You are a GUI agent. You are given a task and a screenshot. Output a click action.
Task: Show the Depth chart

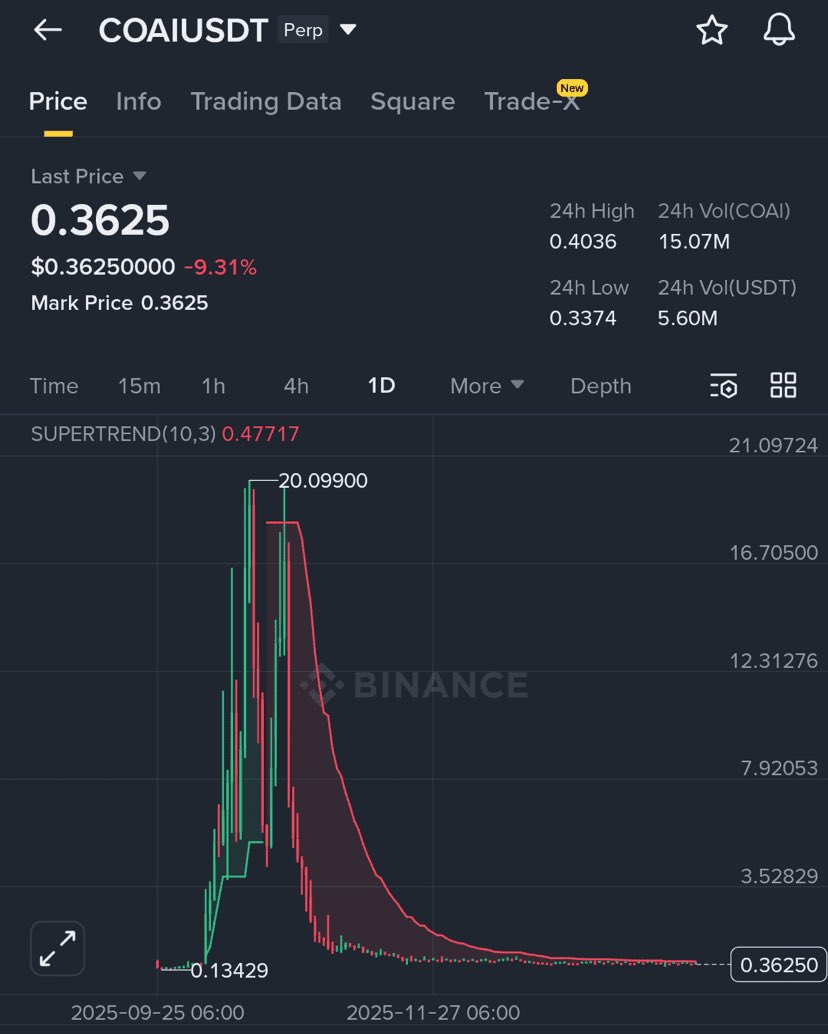[600, 386]
